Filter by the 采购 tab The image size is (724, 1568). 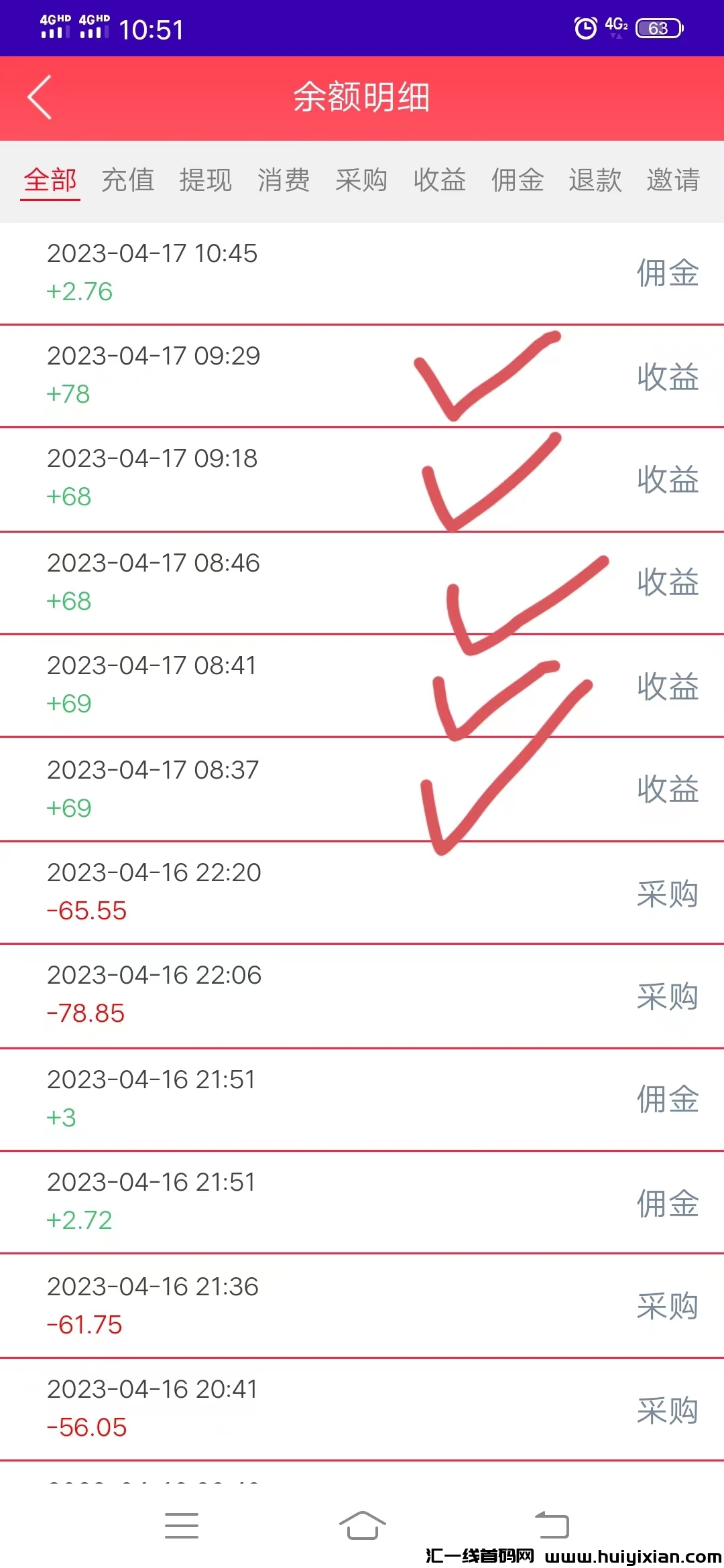coord(361,180)
